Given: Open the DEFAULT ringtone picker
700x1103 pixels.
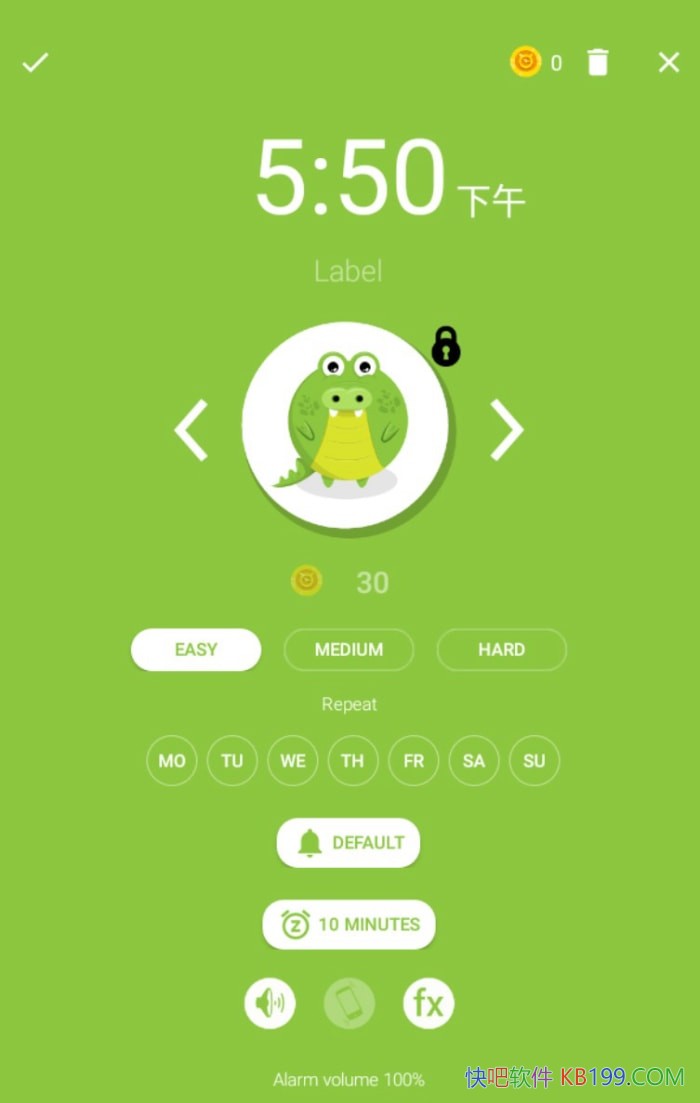Looking at the screenshot, I should [x=349, y=843].
